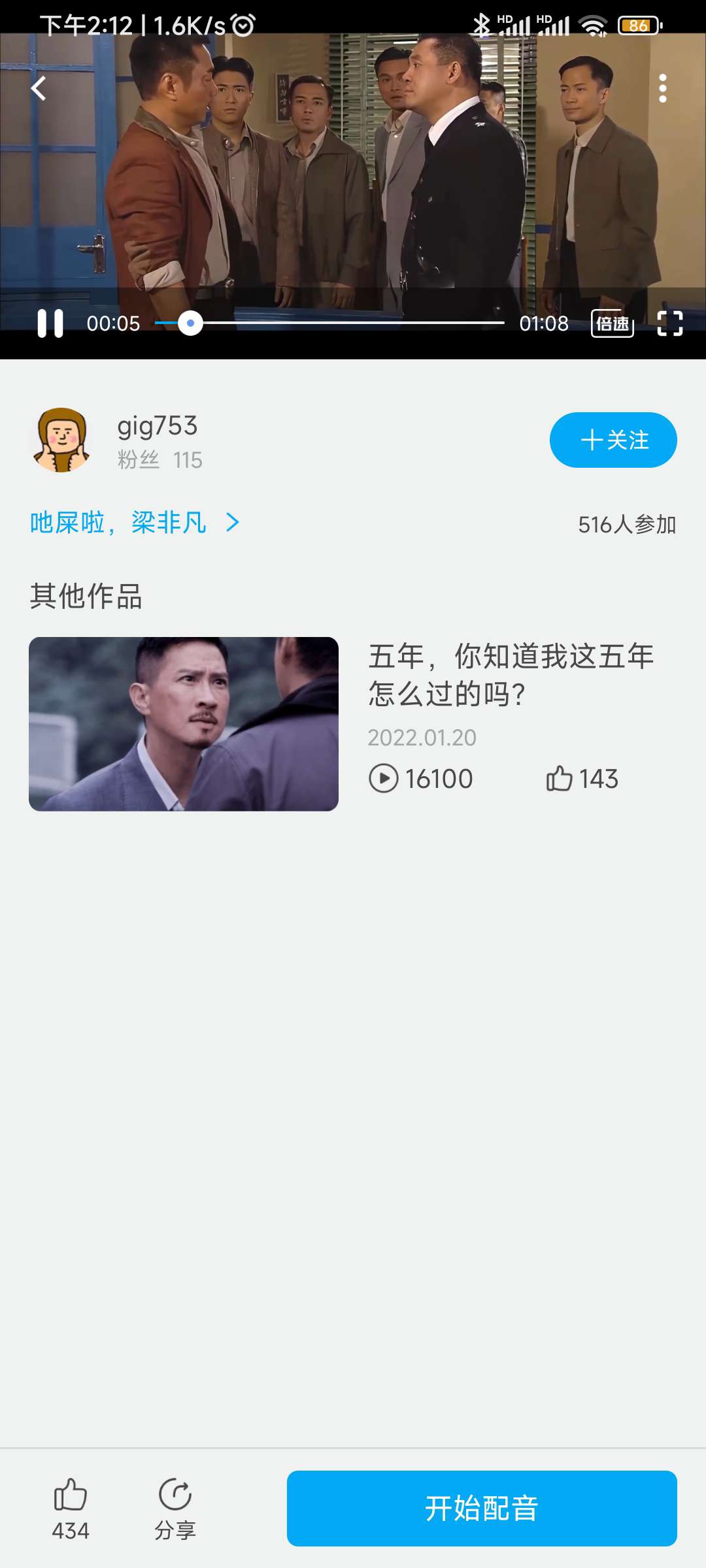The height and width of the screenshot is (1568, 706).
Task: Pause the video playback
Action: coord(50,323)
